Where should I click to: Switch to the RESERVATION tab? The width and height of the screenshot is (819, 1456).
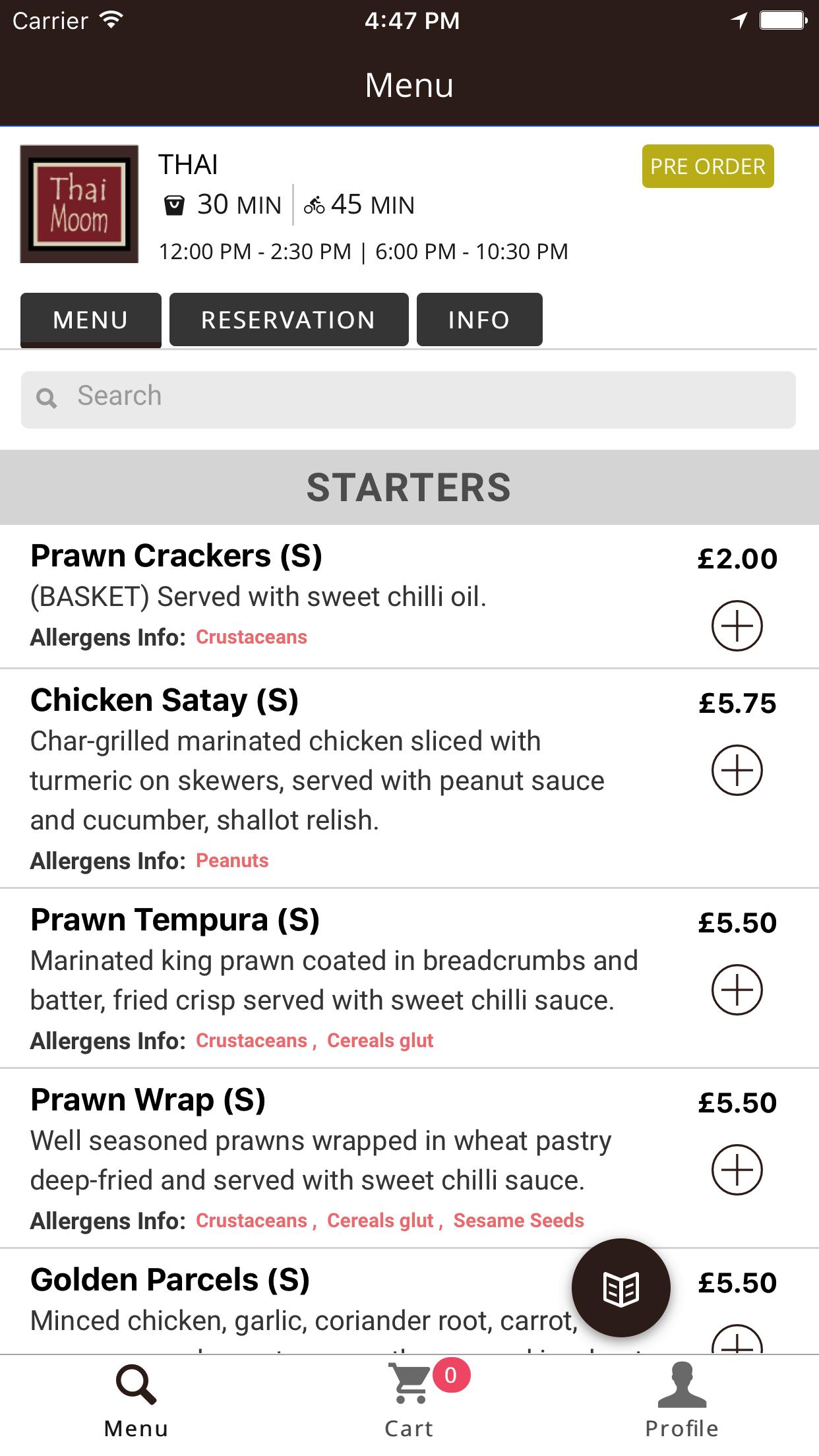click(288, 320)
